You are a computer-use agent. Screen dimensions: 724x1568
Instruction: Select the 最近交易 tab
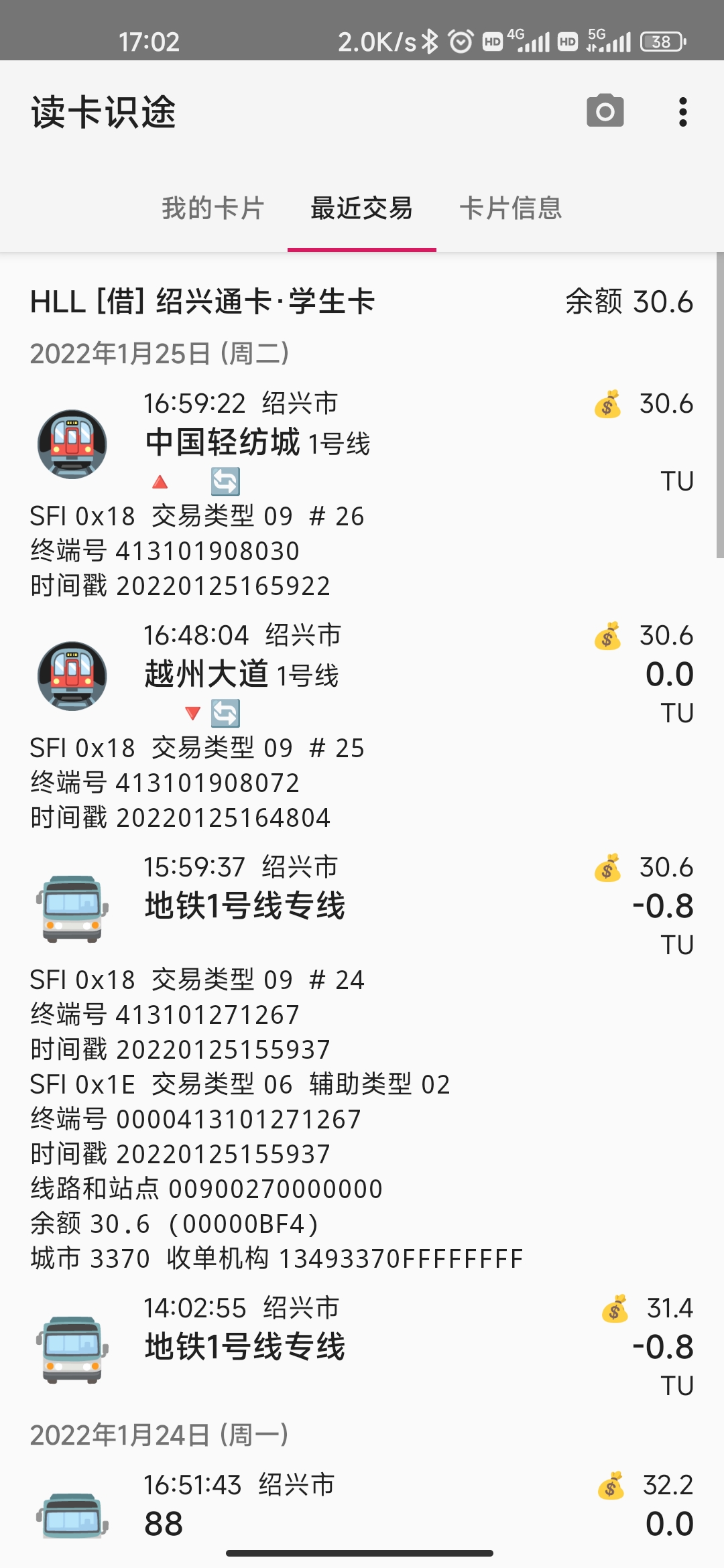point(361,208)
